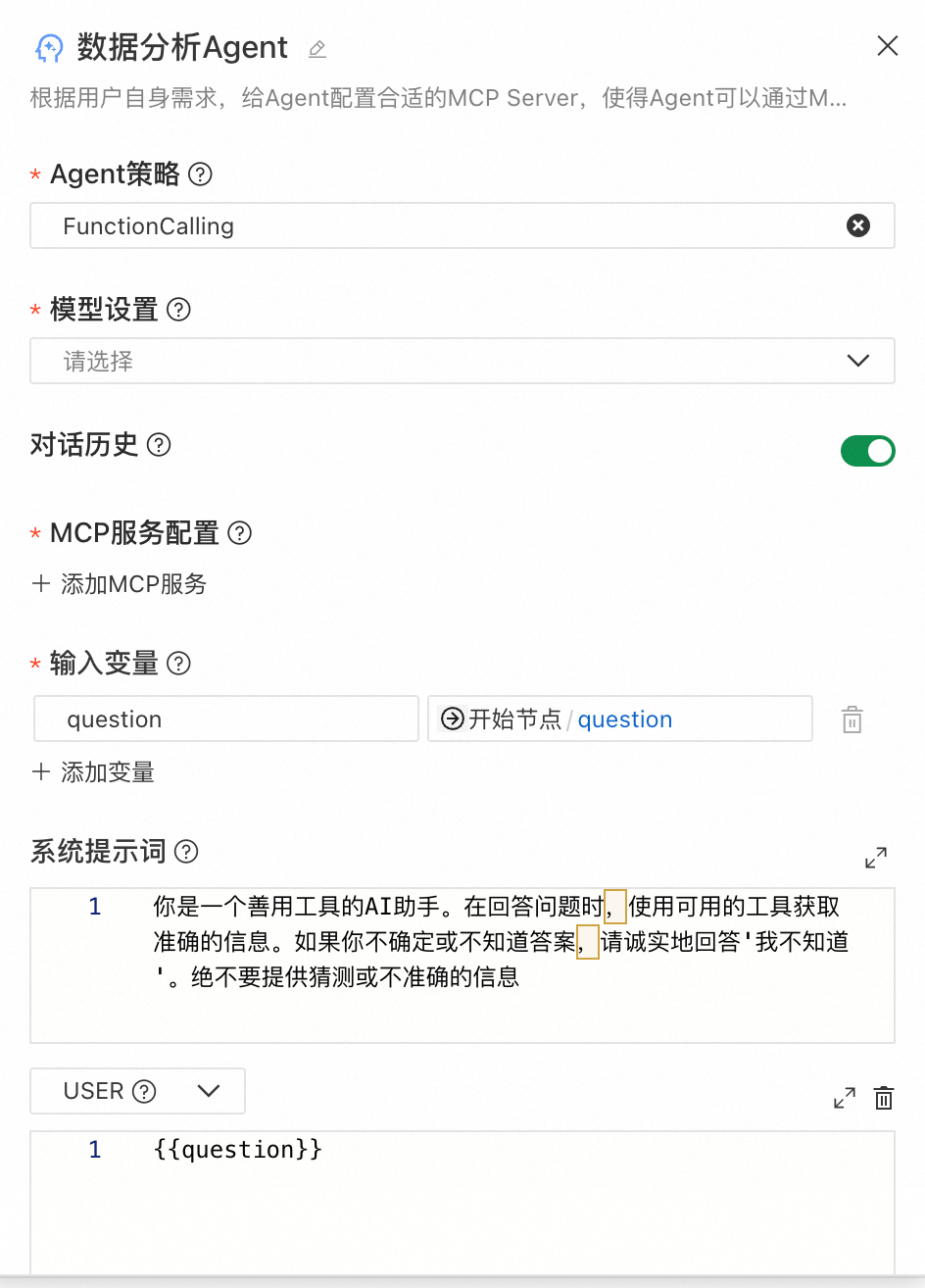Viewport: 925px width, 1288px height.
Task: Tap the question variable name field
Action: pyautogui.click(x=225, y=719)
